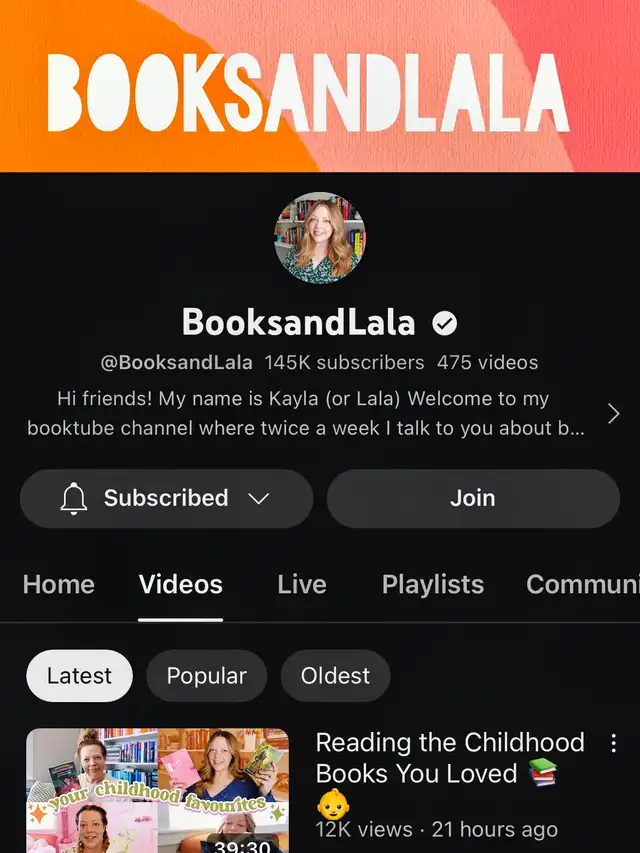Play the Reading the Childhood Books You Loved video
The width and height of the screenshot is (640, 853).
[157, 790]
